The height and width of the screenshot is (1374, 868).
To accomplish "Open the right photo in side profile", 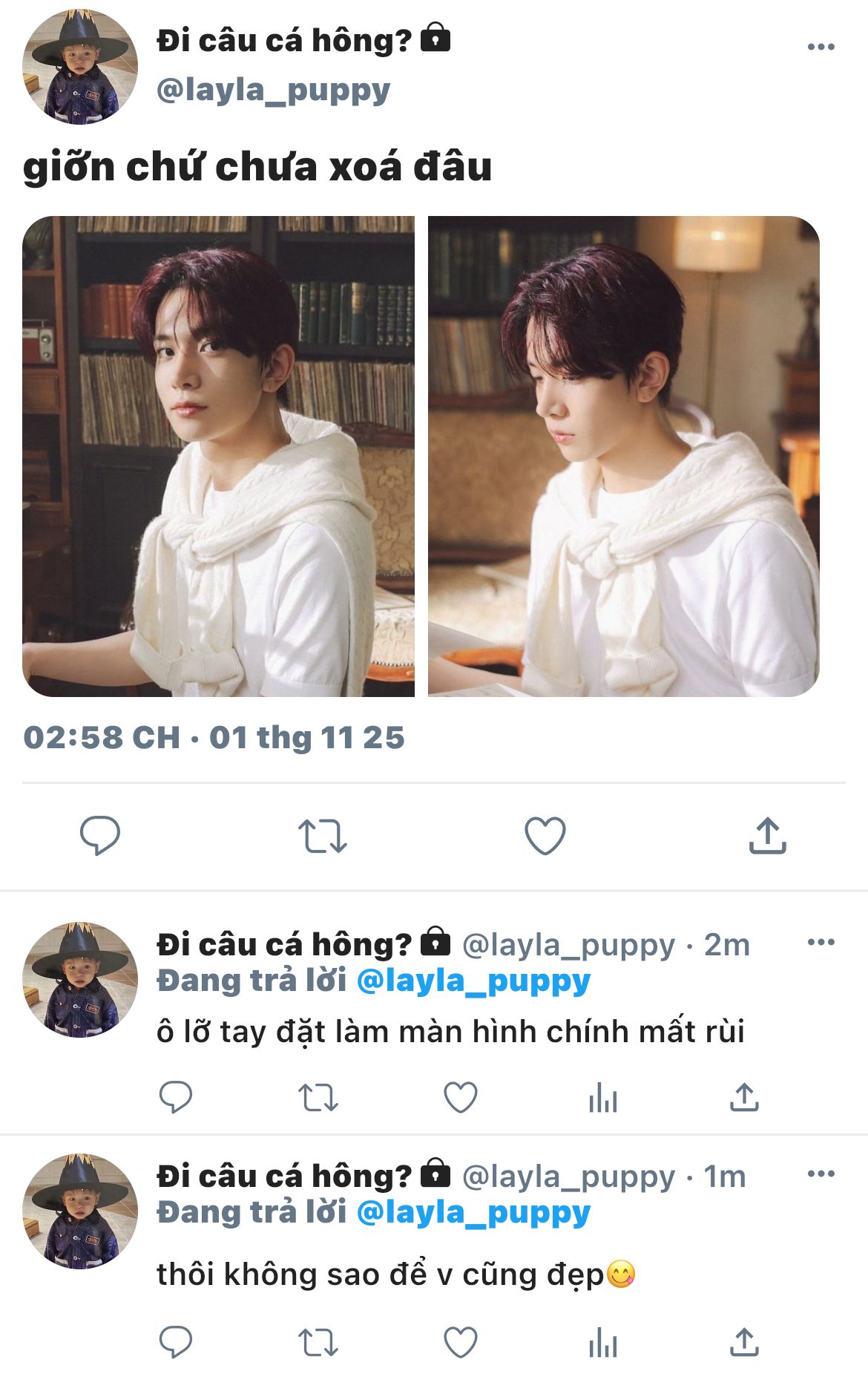I will pyautogui.click(x=623, y=456).
